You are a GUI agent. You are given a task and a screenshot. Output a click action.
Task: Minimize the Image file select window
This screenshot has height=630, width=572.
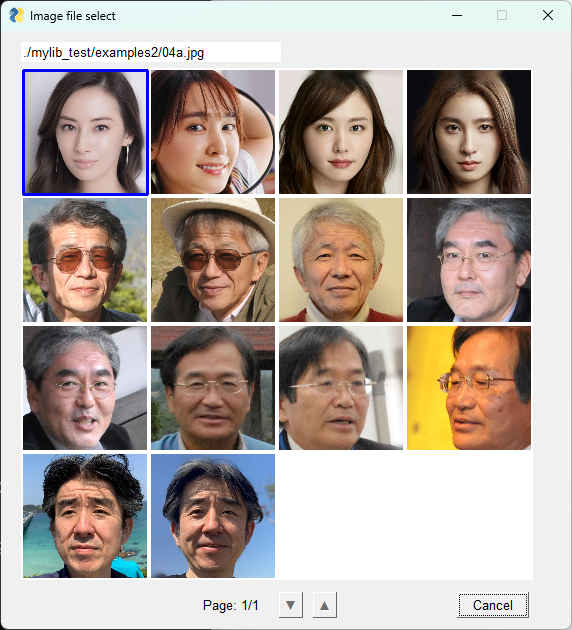[x=457, y=15]
